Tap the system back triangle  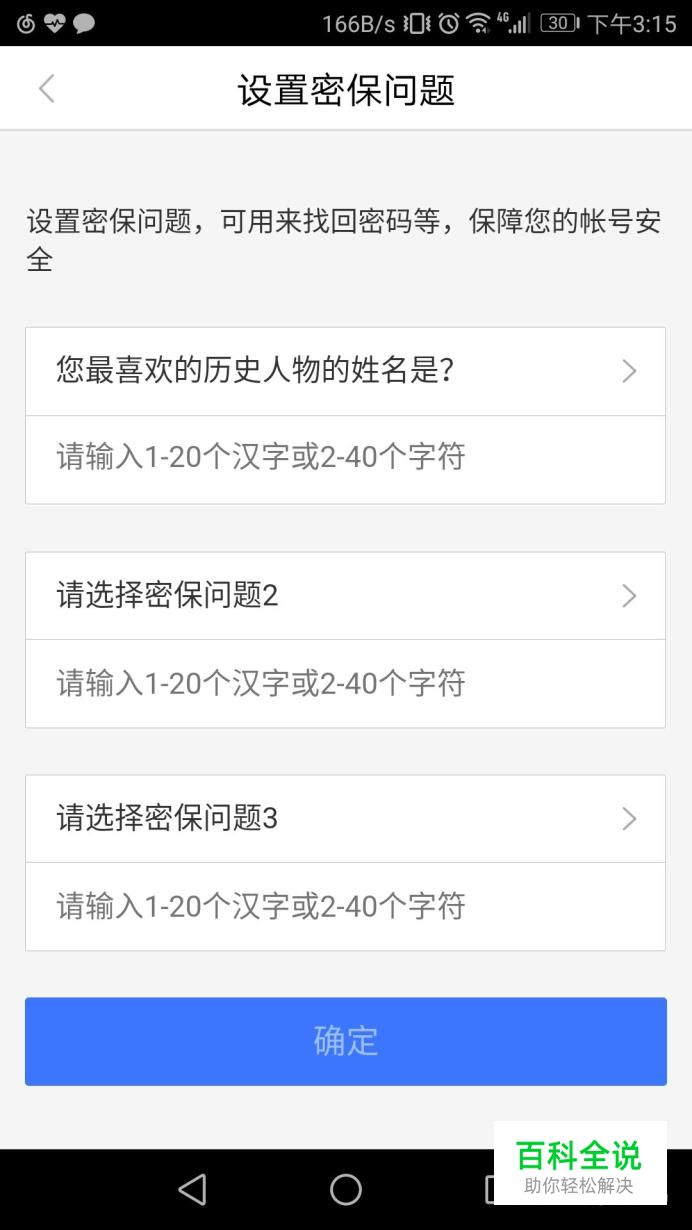[x=192, y=1189]
